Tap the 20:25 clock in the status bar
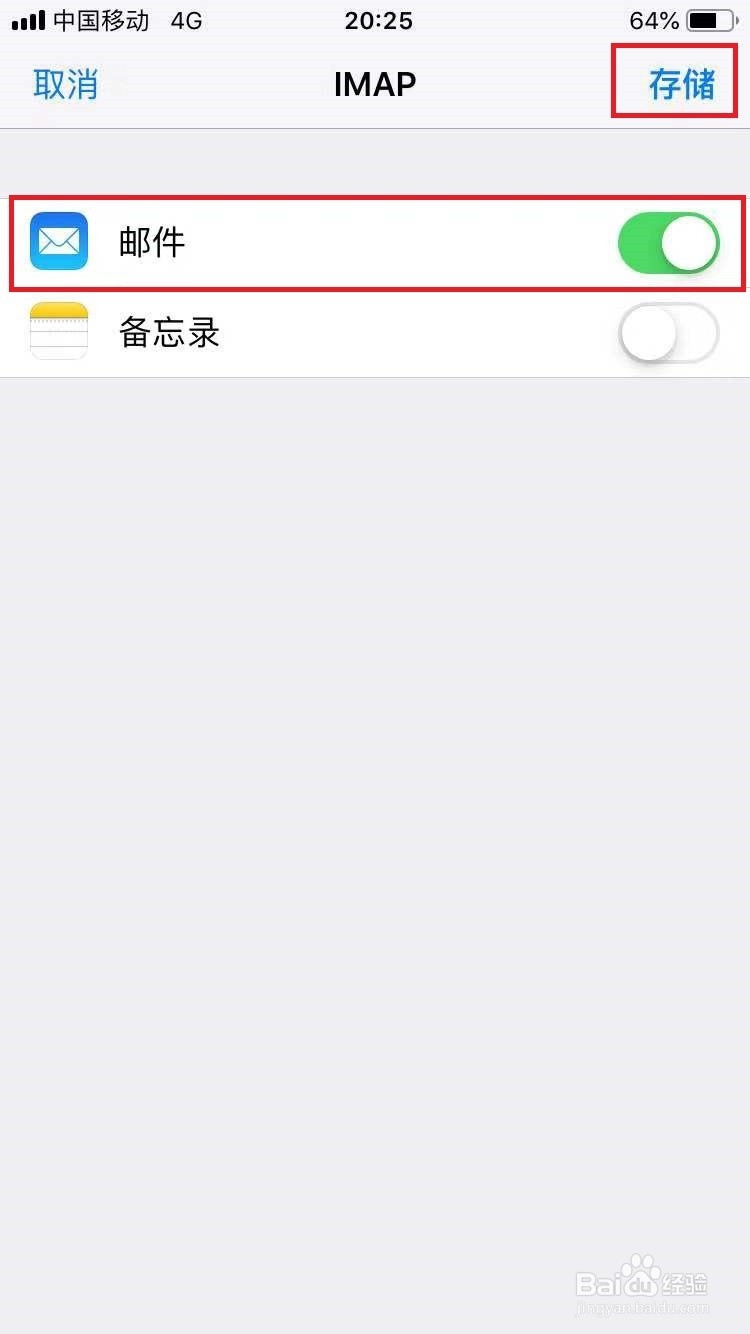 tap(377, 20)
